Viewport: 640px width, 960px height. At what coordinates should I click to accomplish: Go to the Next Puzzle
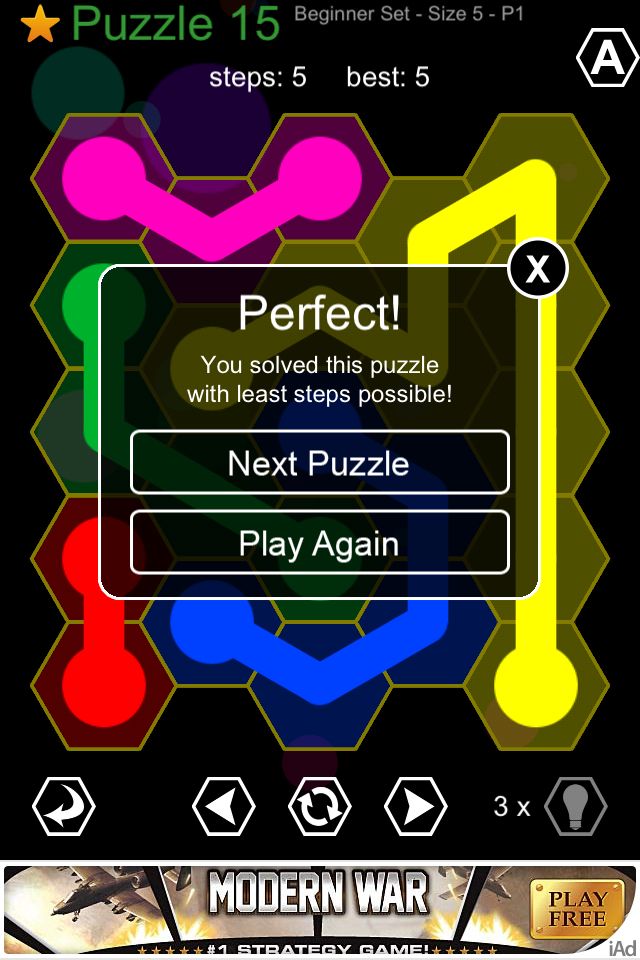click(319, 463)
